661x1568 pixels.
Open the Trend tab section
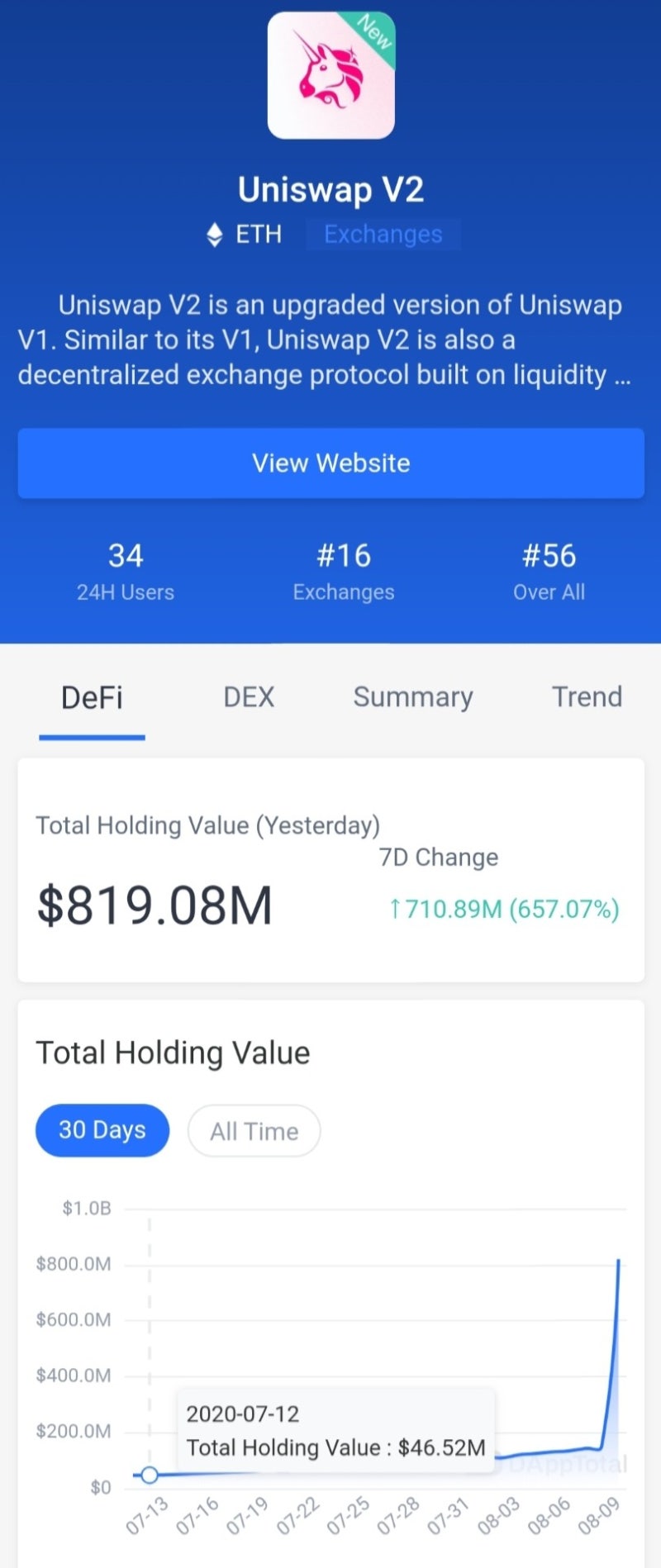(587, 698)
